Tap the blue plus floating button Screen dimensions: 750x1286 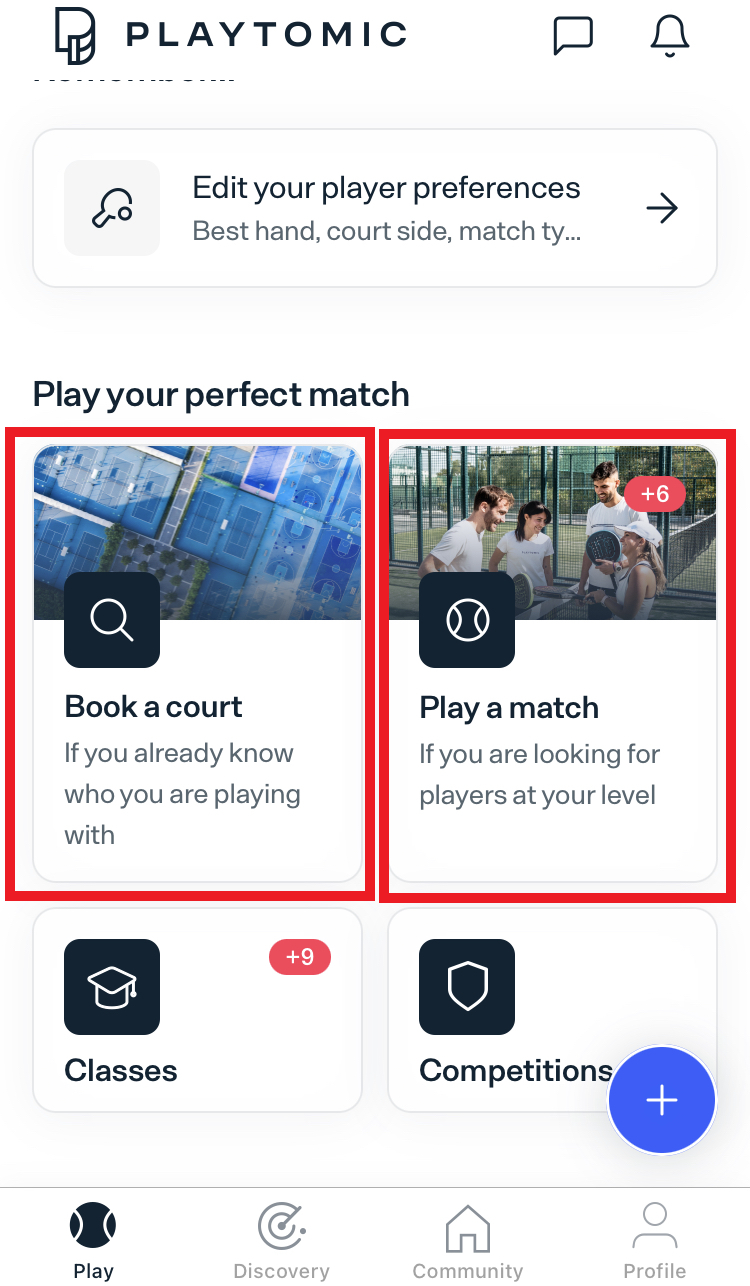tap(662, 1100)
